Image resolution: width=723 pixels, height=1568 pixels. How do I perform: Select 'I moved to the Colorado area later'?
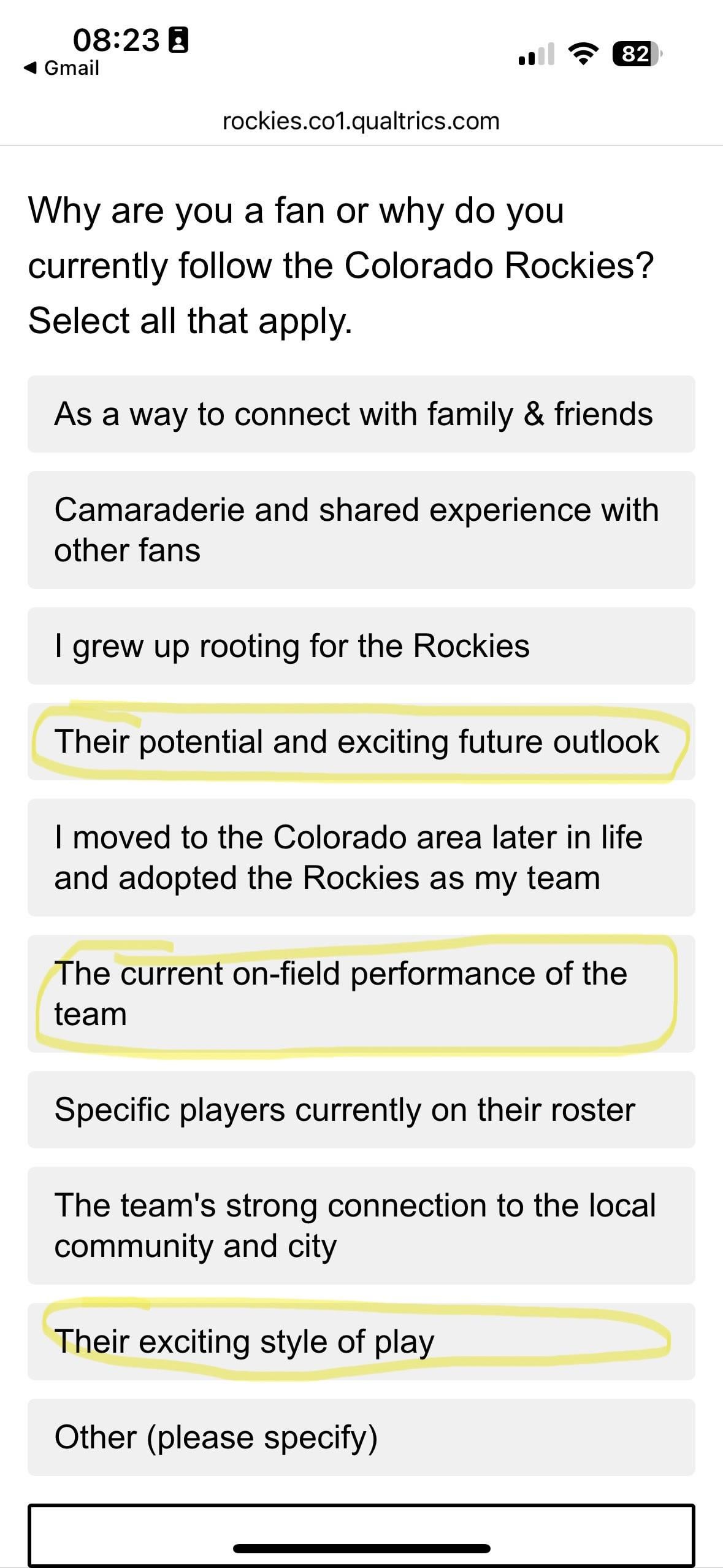pos(361,858)
